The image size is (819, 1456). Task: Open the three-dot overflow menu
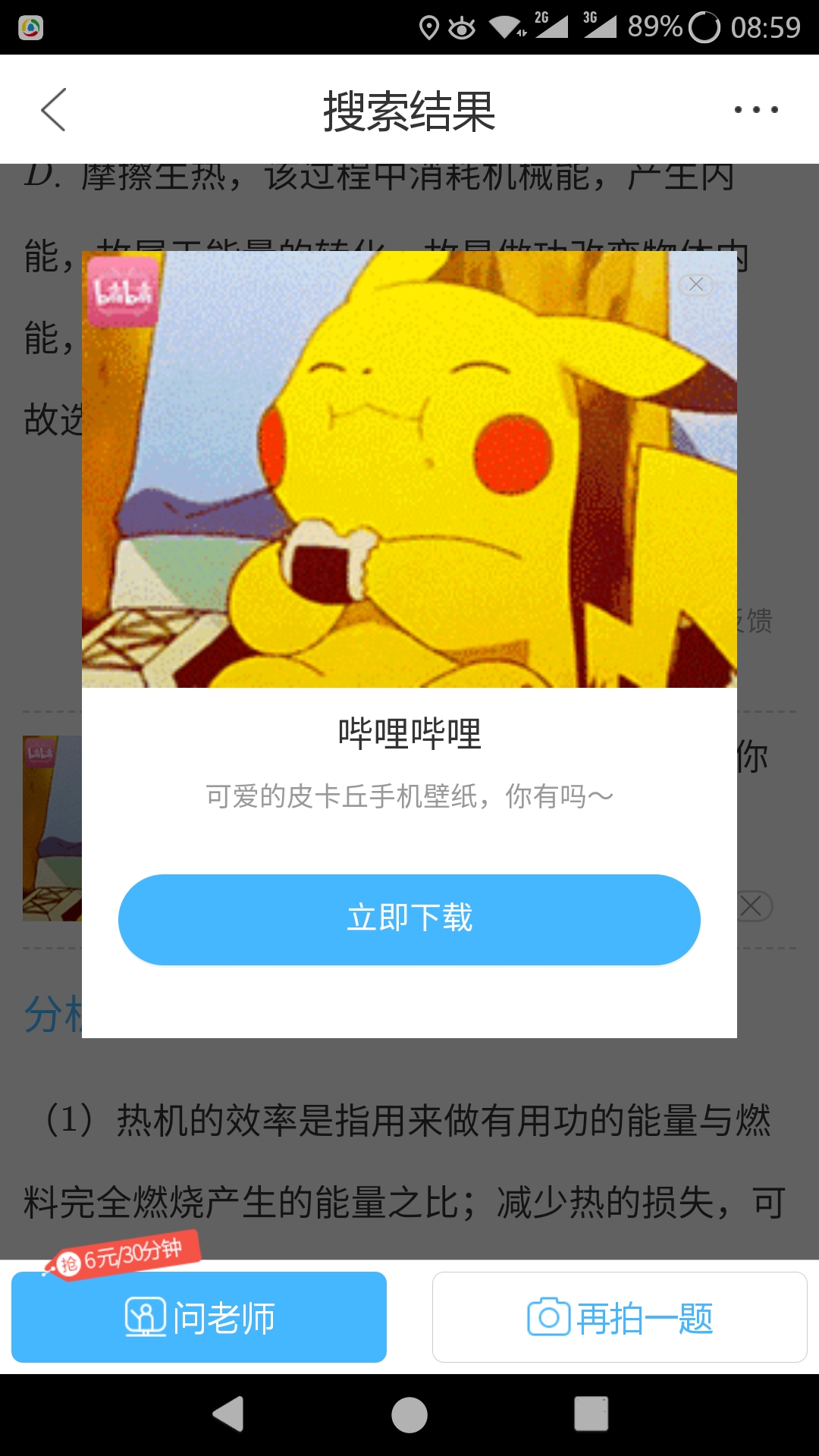(x=755, y=110)
